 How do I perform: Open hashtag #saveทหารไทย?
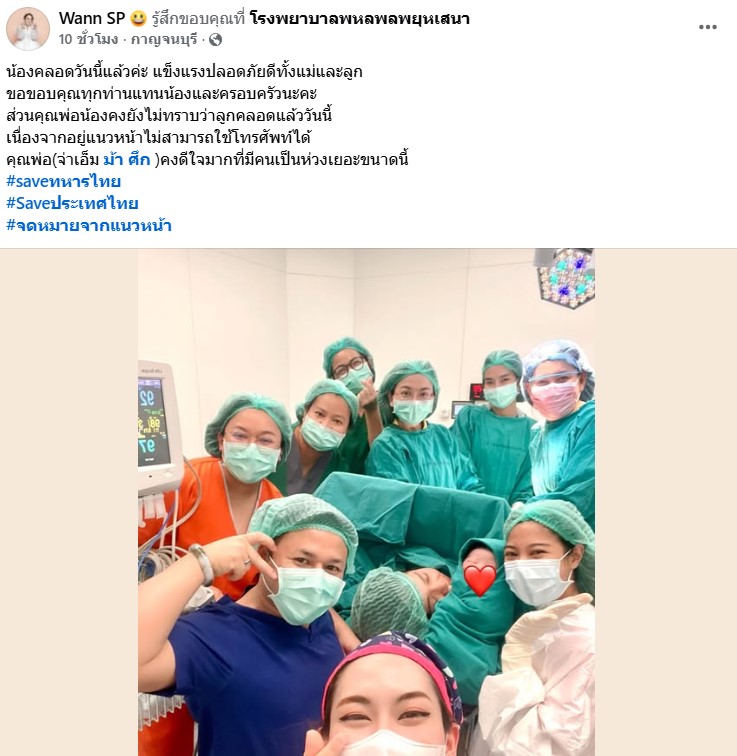pos(63,181)
